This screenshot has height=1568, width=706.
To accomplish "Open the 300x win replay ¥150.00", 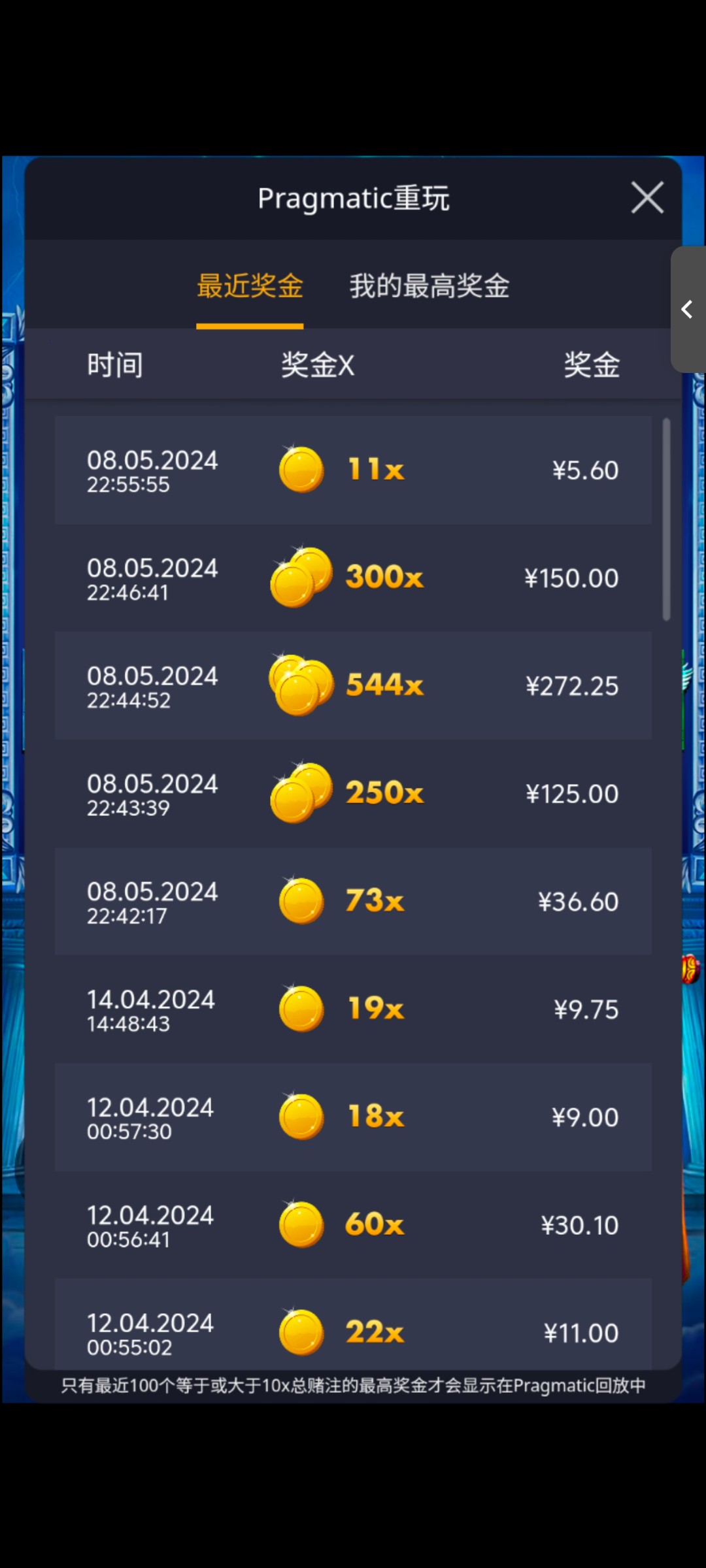I will 353,578.
